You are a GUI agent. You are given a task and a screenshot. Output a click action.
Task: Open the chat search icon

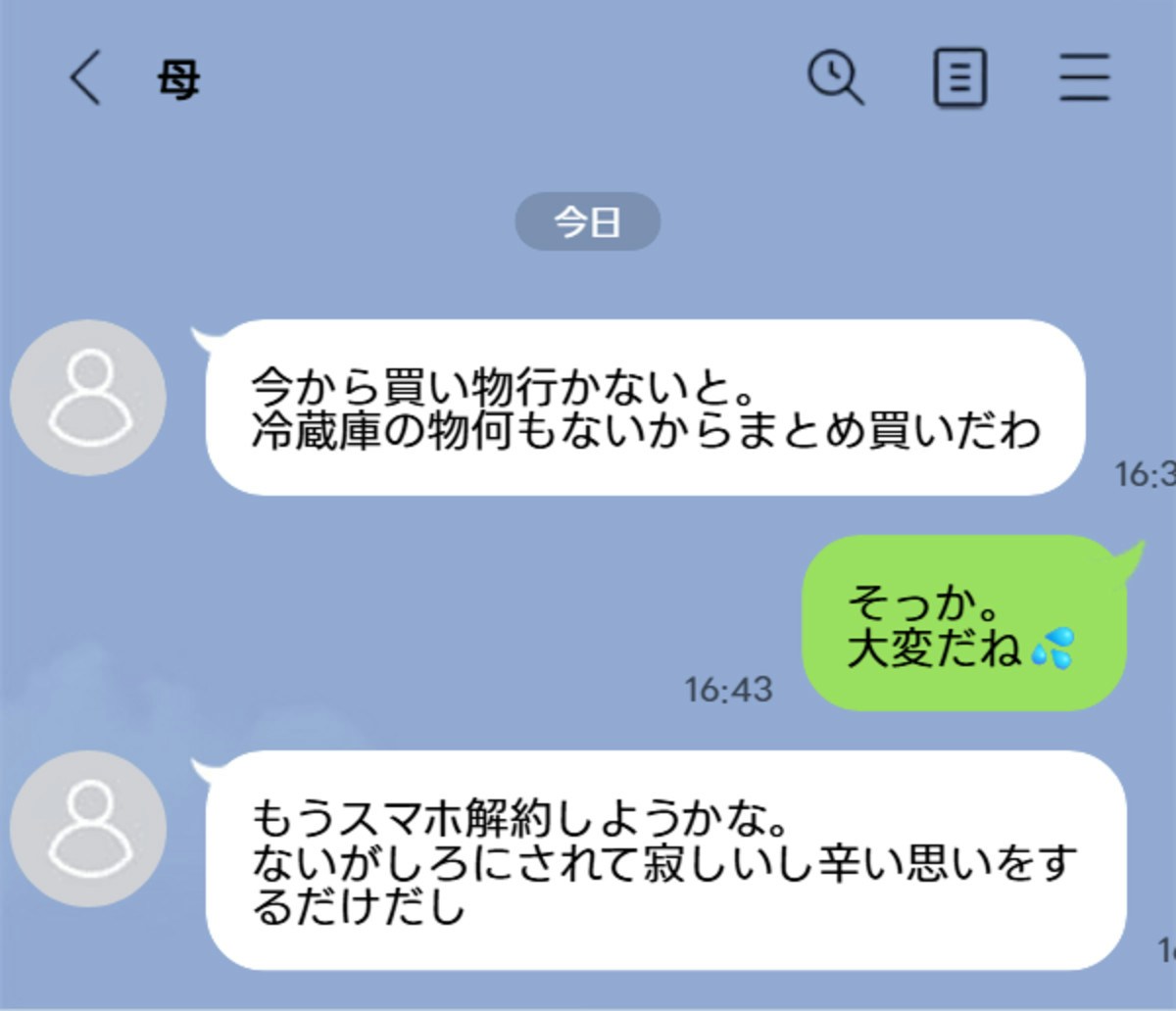pyautogui.click(x=835, y=77)
